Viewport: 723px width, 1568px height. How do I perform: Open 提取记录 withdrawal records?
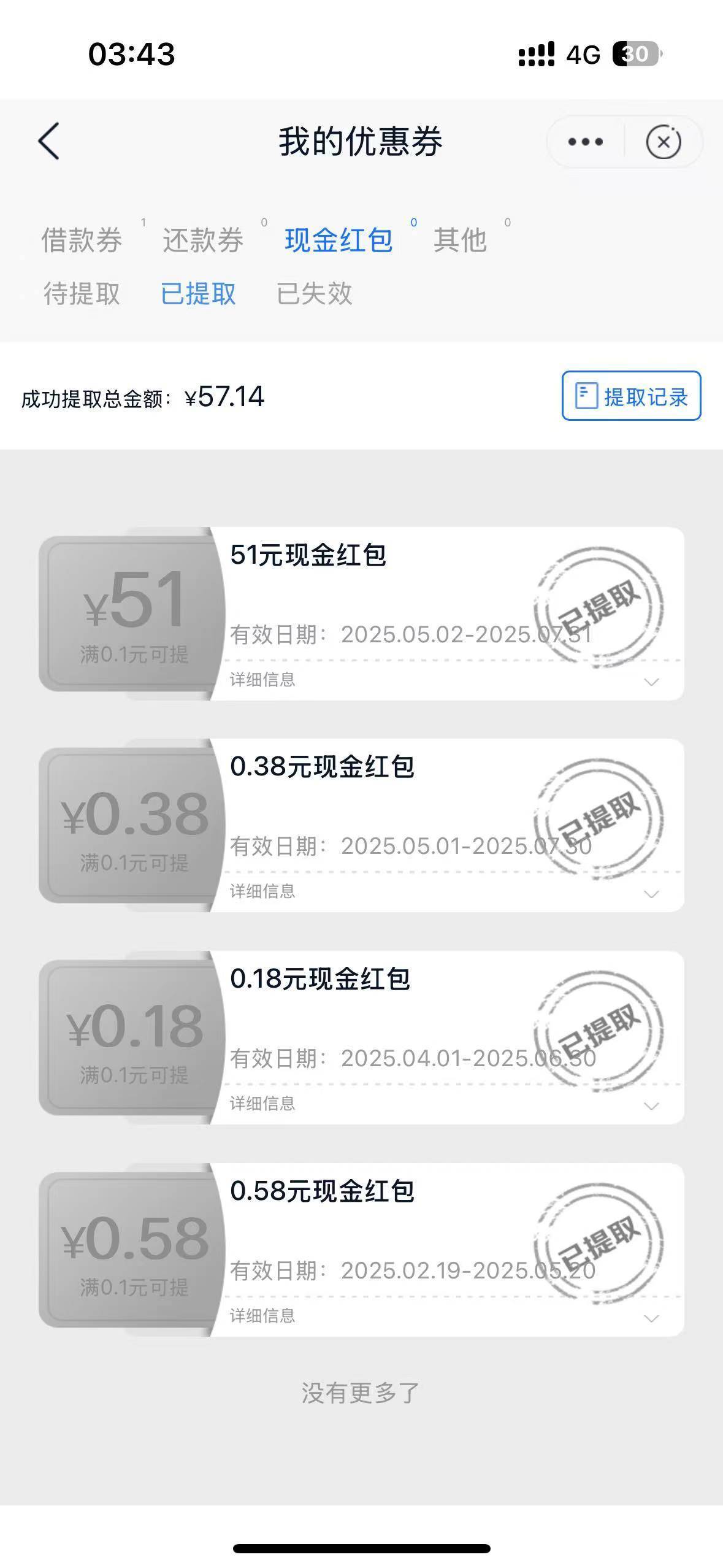click(631, 396)
